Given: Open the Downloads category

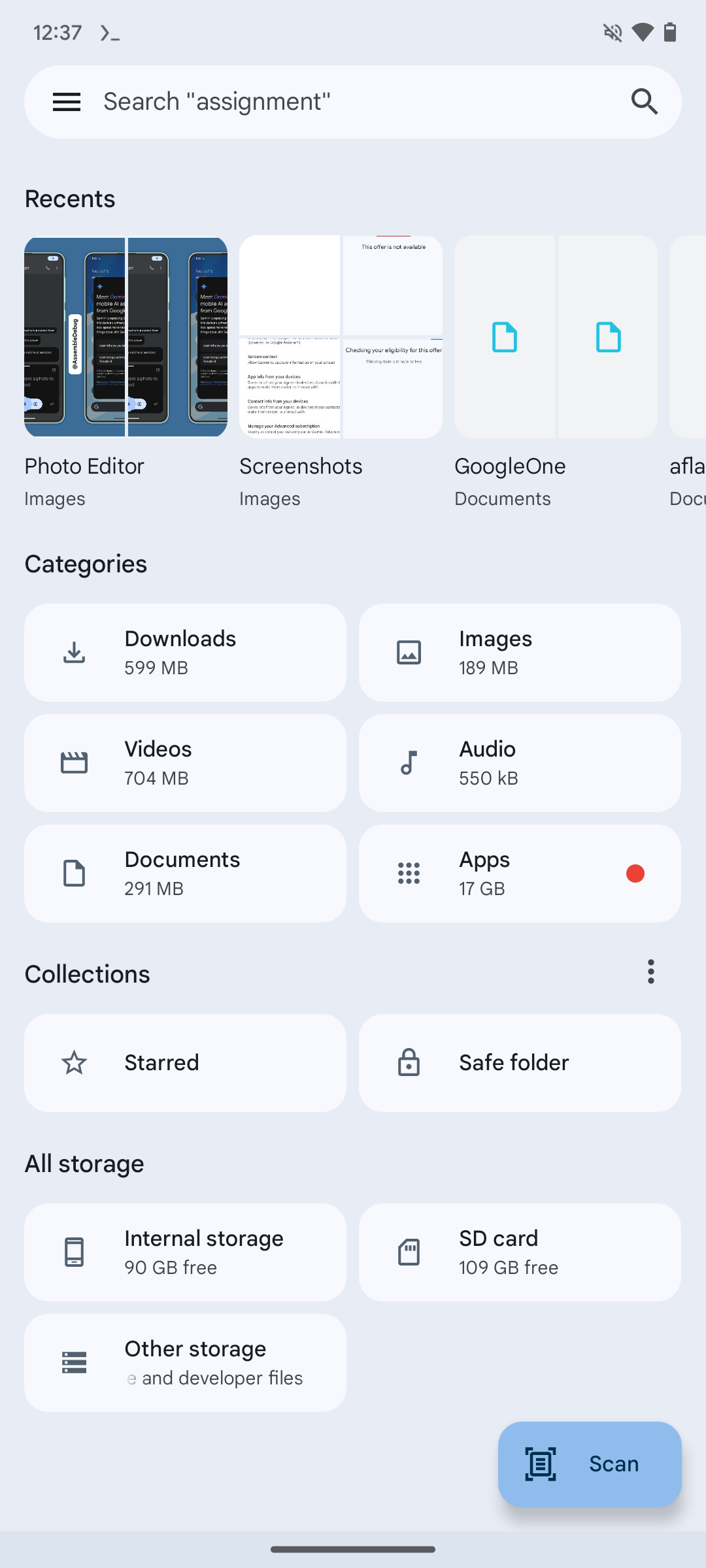Looking at the screenshot, I should 185,653.
